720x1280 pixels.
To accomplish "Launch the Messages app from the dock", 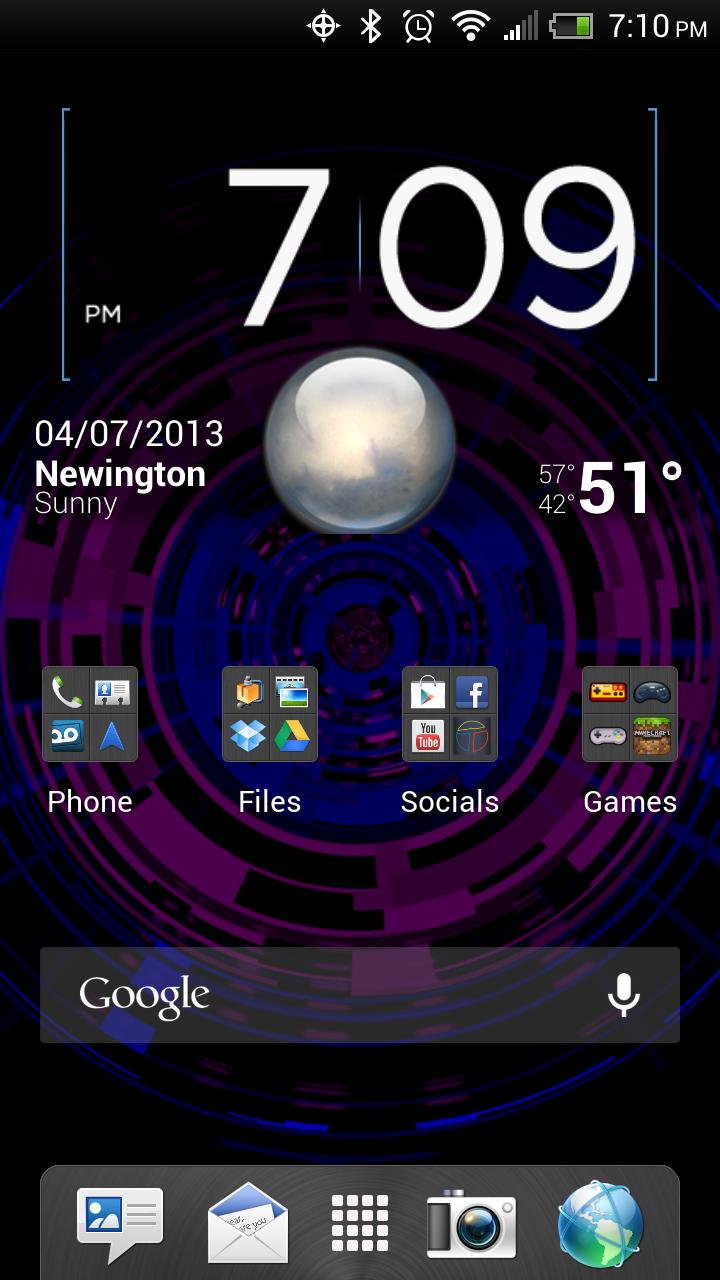I will pos(119,1223).
